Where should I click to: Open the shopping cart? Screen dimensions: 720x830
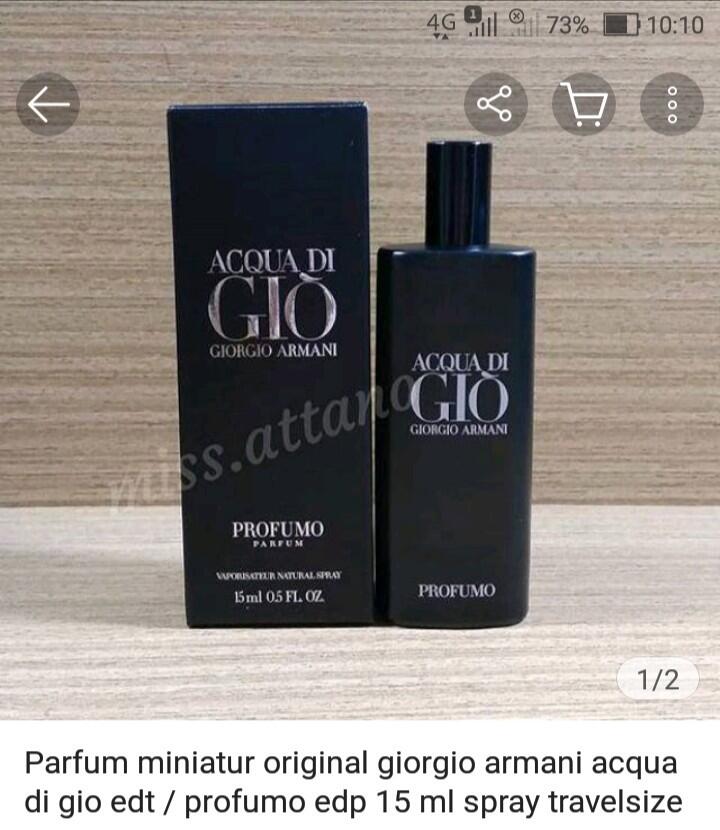tap(584, 104)
